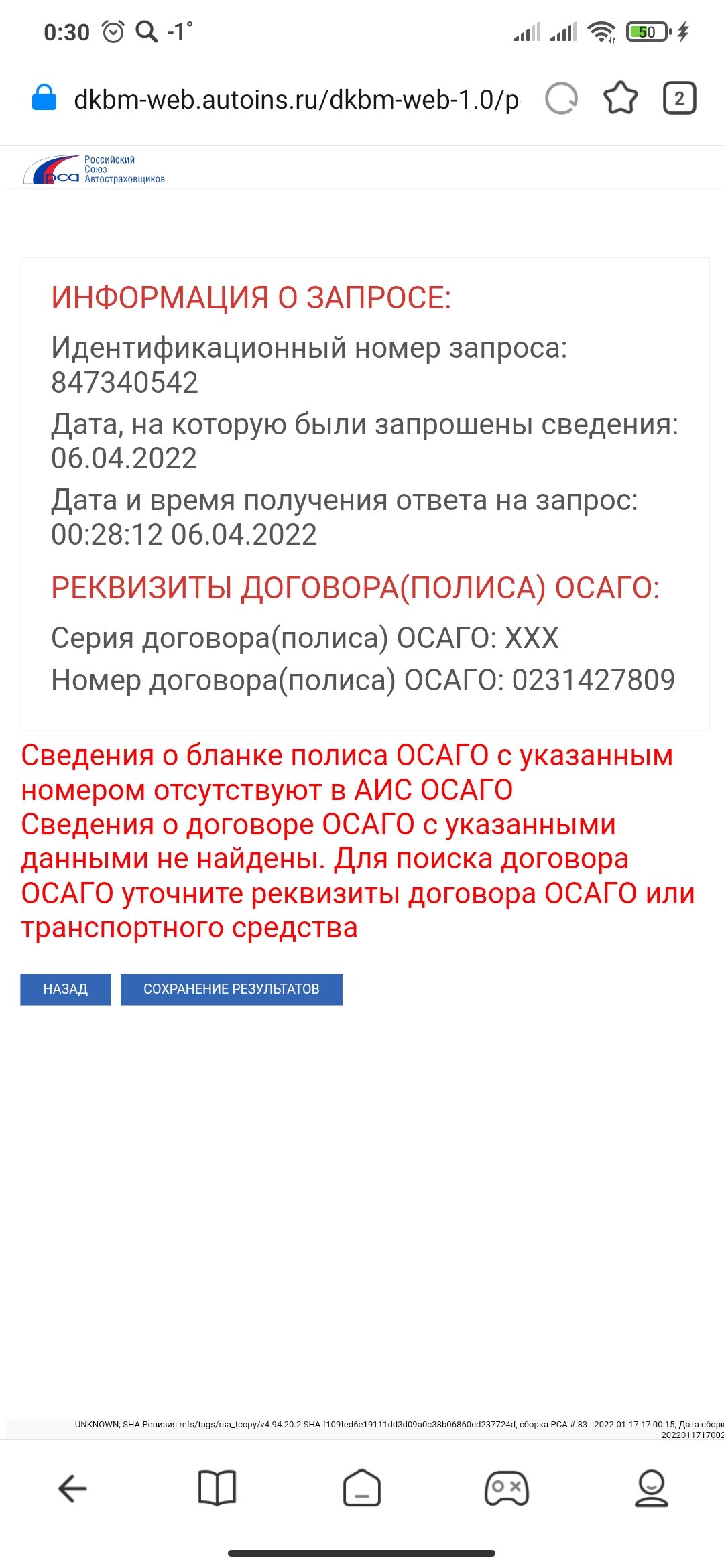Screen dimensions: 724x1568
Task: View site security via the lock icon
Action: click(x=45, y=97)
